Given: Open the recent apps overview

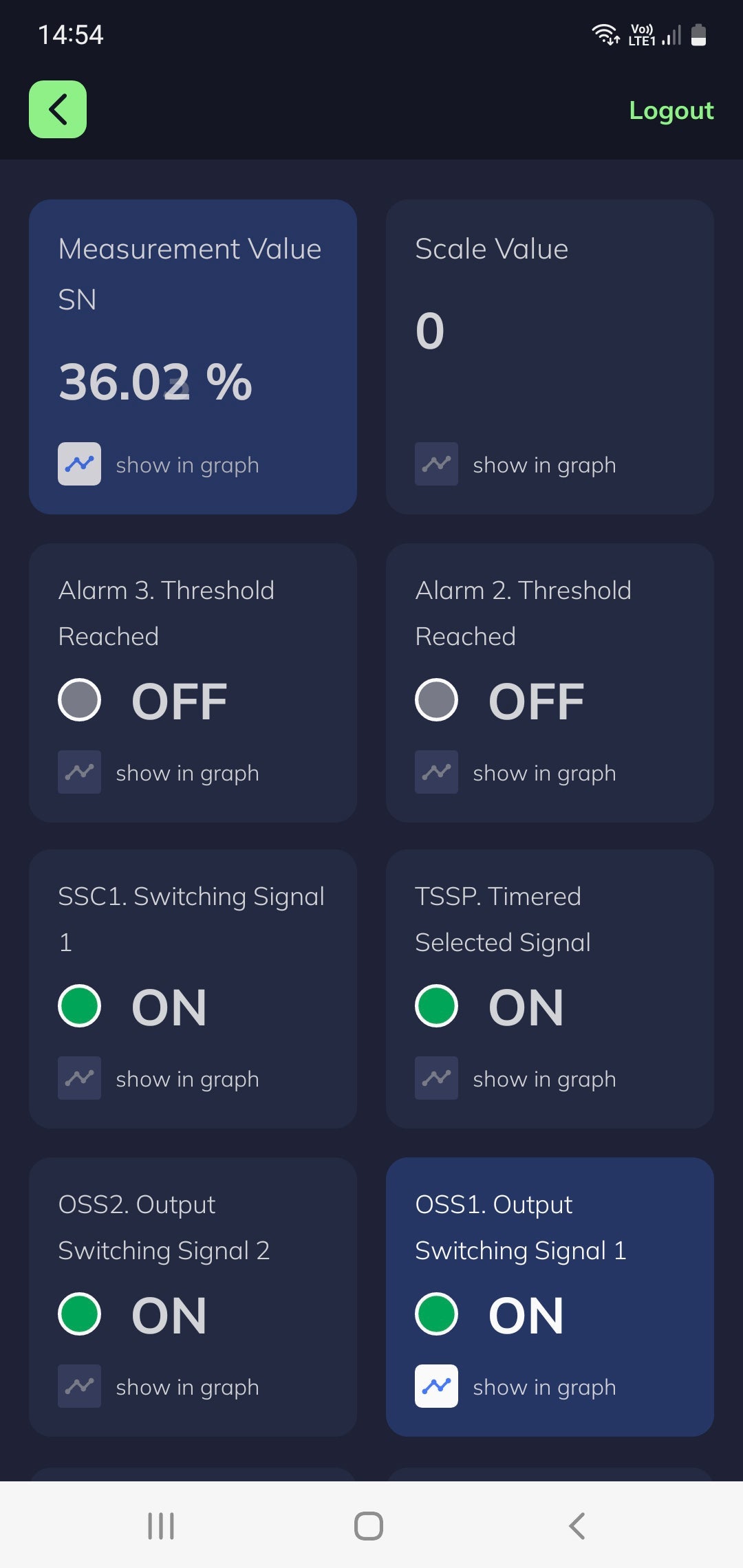Looking at the screenshot, I should [x=161, y=1526].
